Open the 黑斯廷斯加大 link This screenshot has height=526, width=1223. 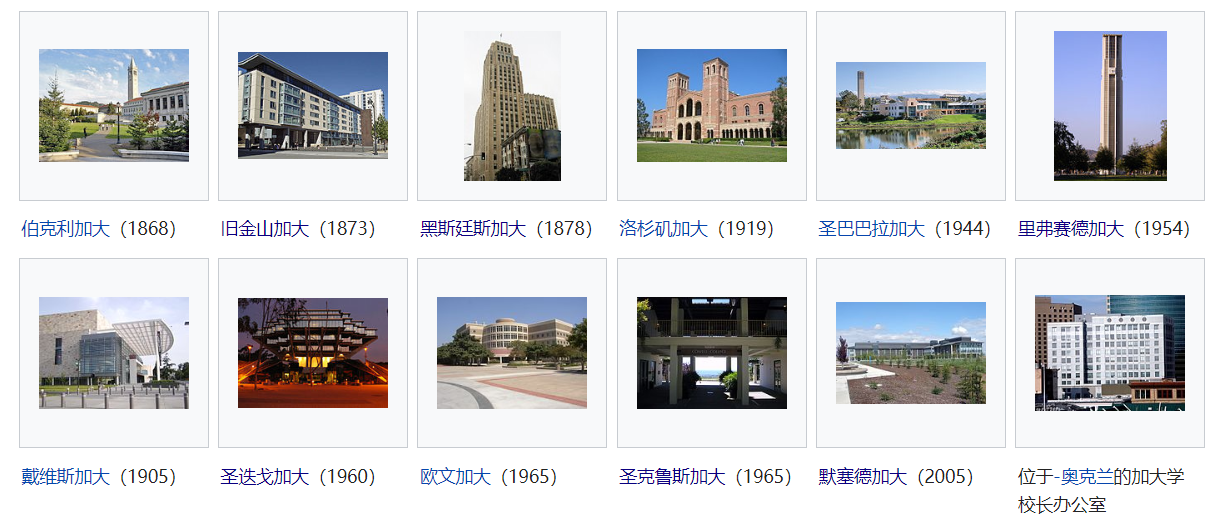(472, 229)
